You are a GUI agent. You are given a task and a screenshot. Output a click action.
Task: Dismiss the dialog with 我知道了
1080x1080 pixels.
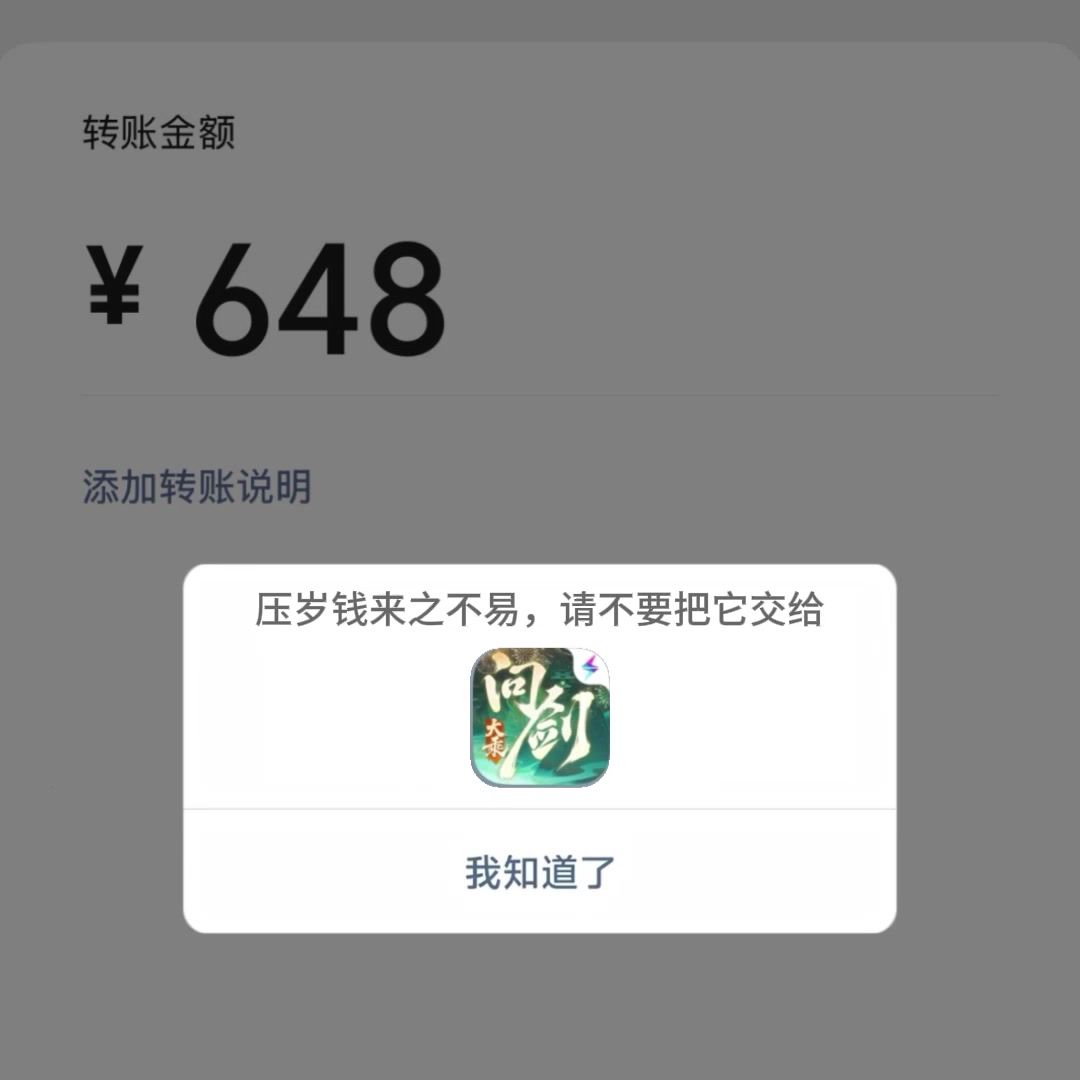pyautogui.click(x=540, y=872)
